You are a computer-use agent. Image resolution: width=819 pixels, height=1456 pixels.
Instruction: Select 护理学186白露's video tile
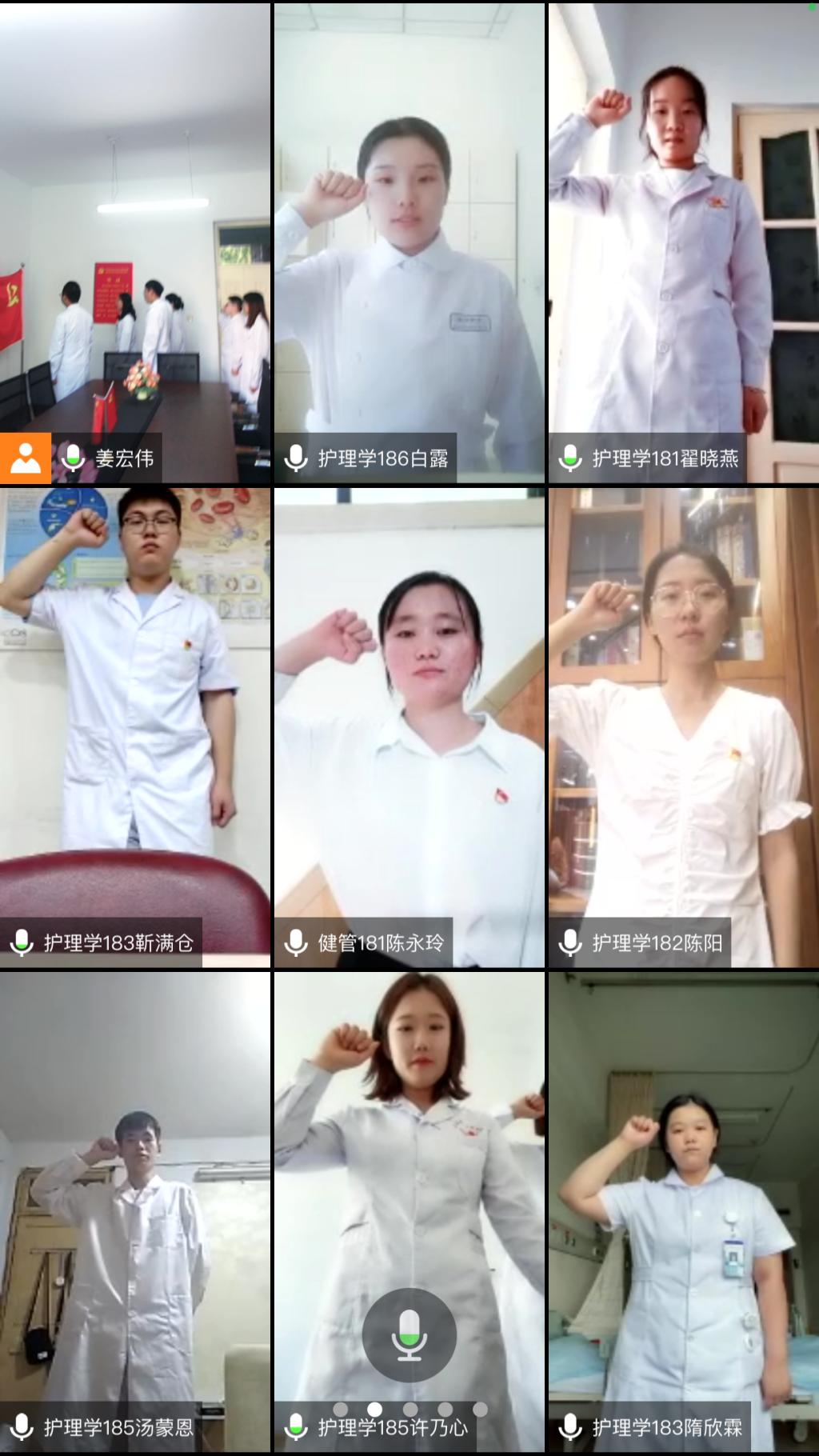409,240
